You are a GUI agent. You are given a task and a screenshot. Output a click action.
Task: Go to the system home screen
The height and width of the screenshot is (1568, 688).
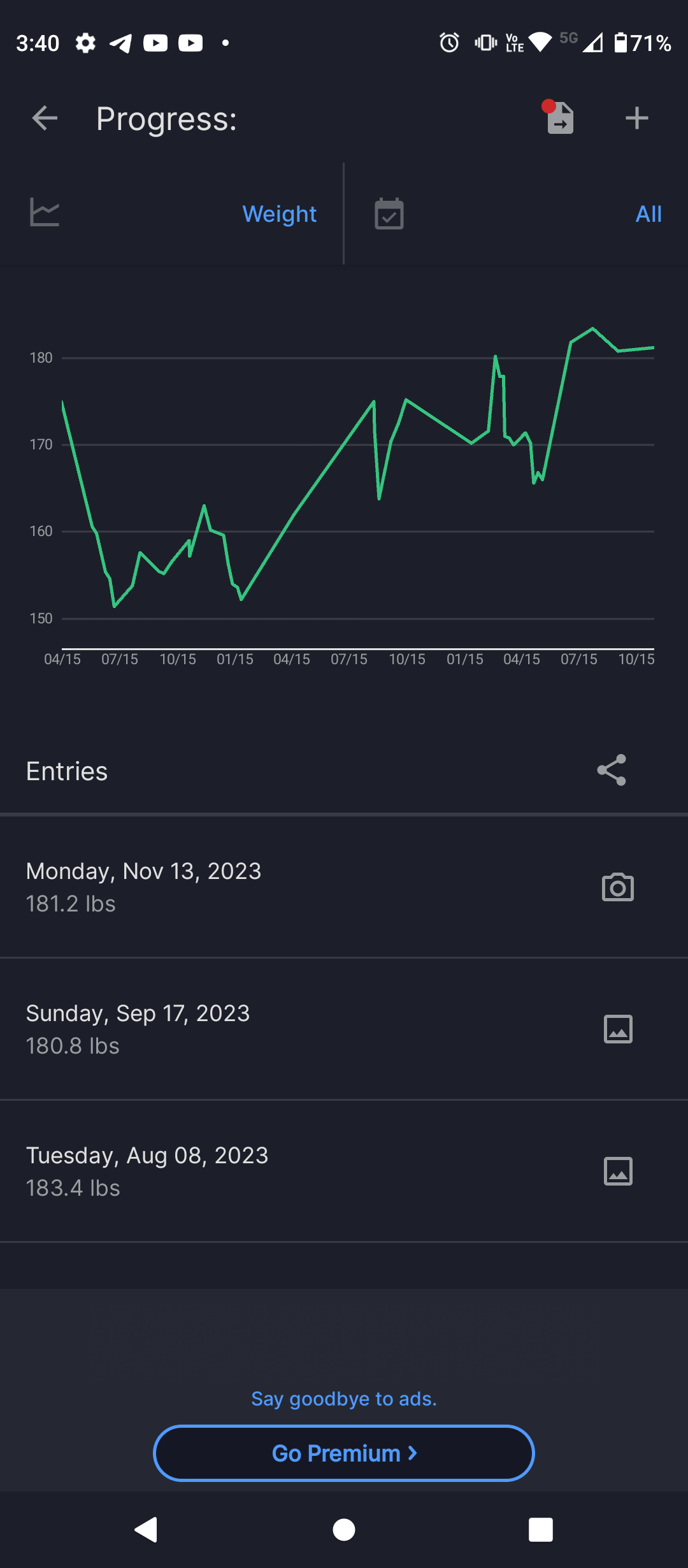click(x=344, y=1529)
